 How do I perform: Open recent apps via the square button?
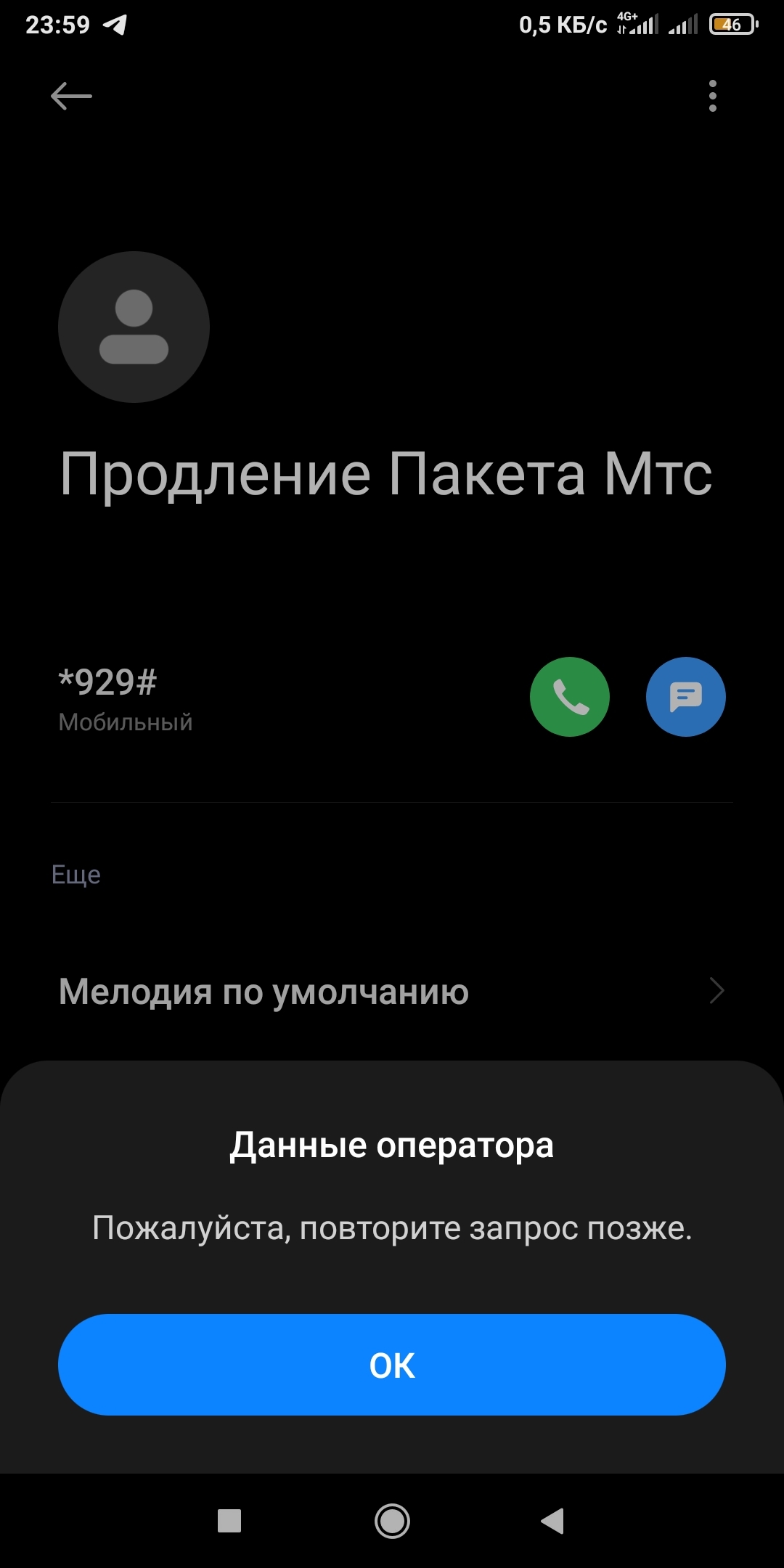pyautogui.click(x=229, y=1520)
